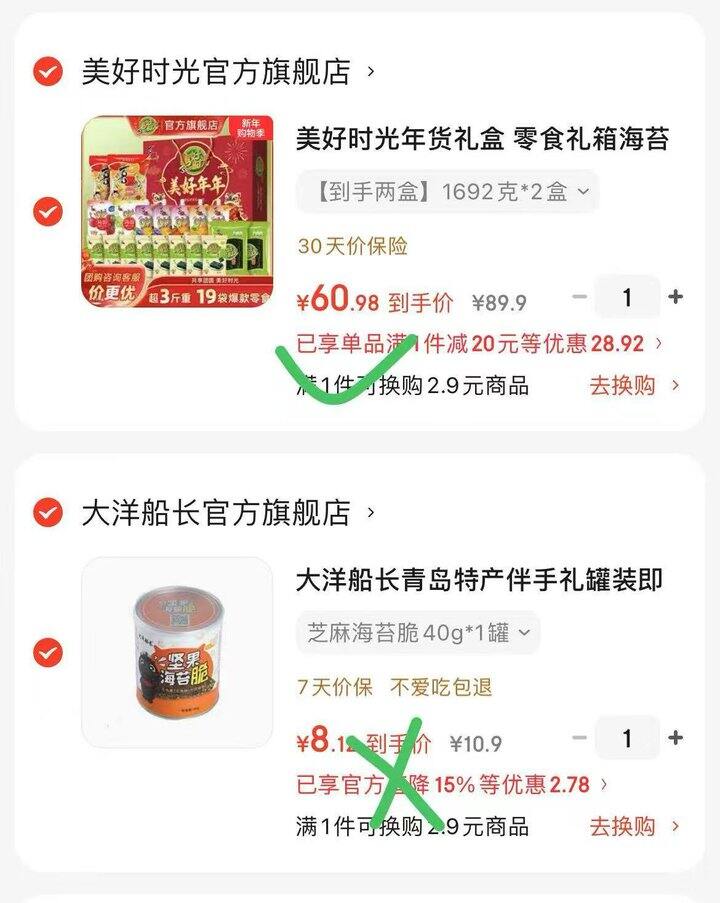Screen dimensions: 720x903
Task: Add one more 大洋船长 can
Action: pyautogui.click(x=675, y=738)
